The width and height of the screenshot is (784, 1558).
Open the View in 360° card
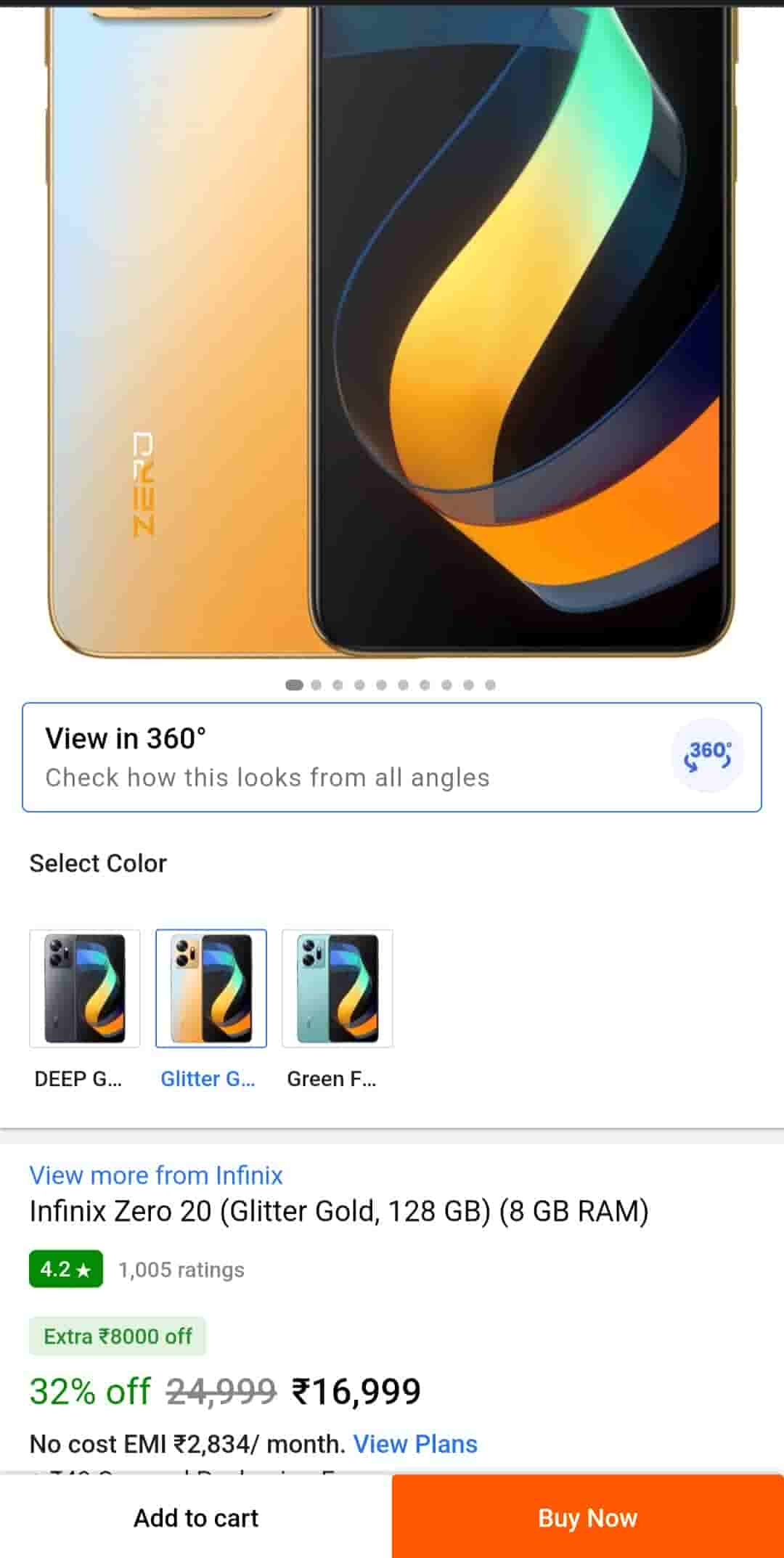click(x=392, y=757)
